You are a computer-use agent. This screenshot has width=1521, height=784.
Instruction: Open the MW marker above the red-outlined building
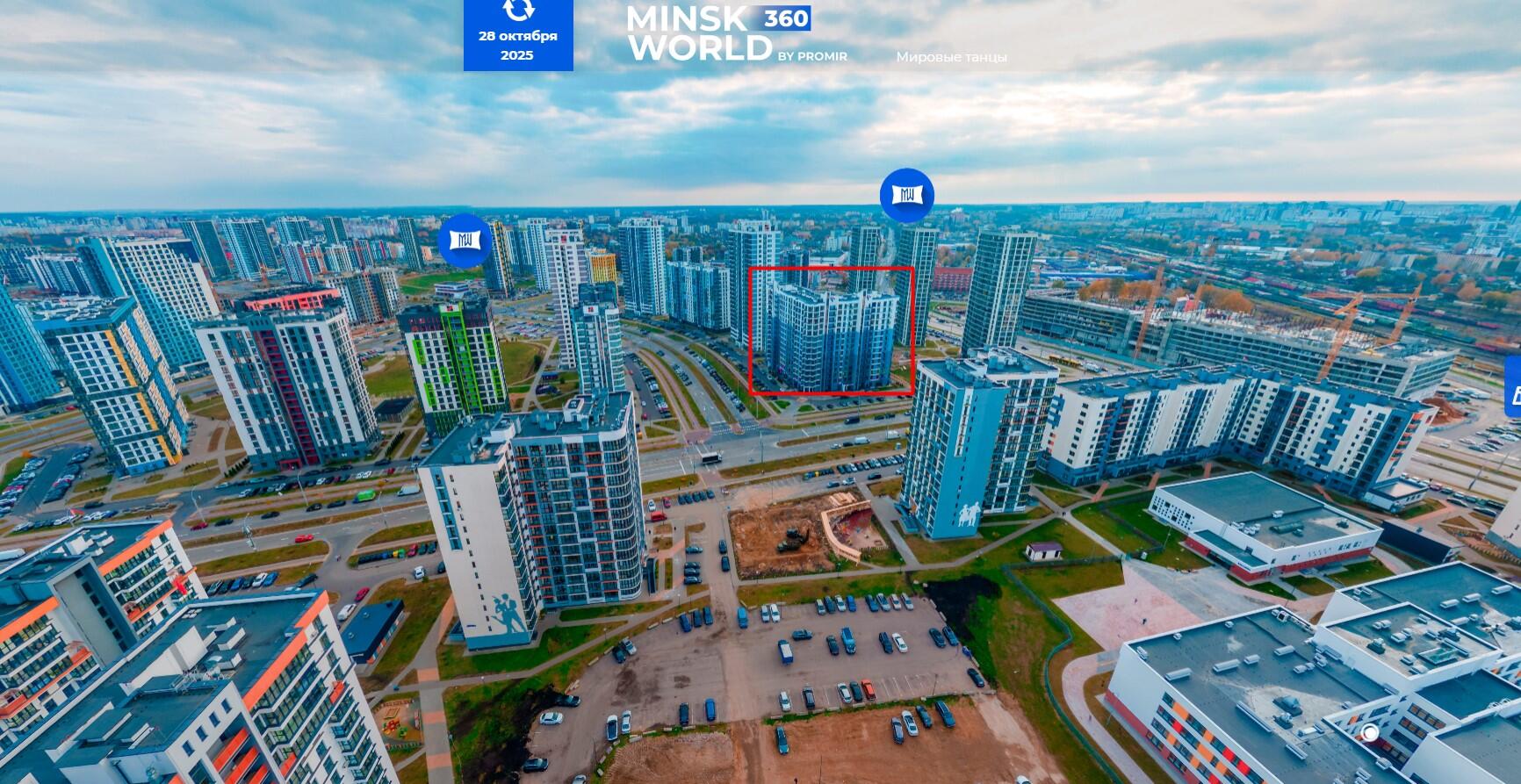[906, 195]
